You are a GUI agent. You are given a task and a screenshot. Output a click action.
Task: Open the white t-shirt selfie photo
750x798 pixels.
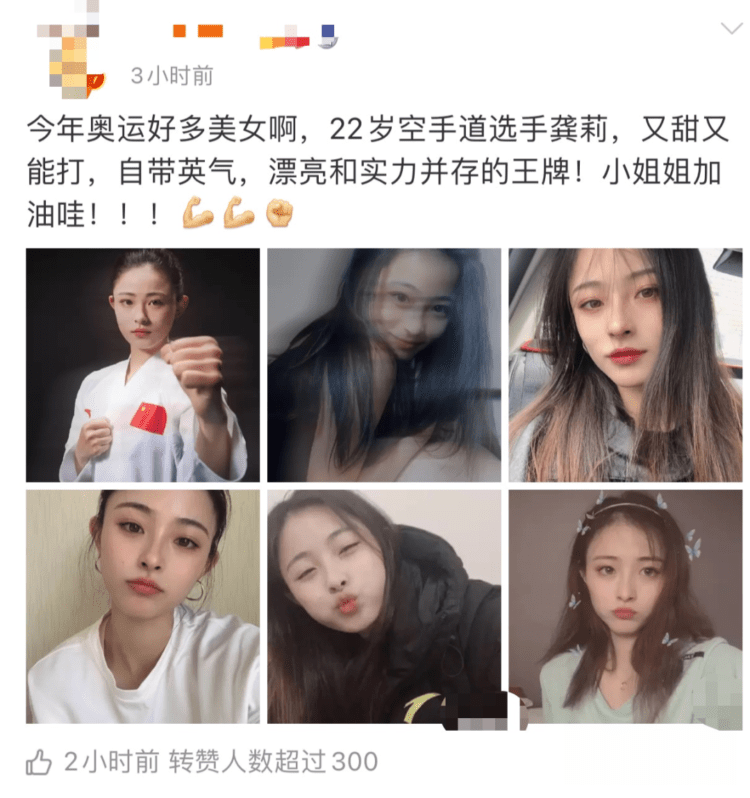click(x=143, y=606)
